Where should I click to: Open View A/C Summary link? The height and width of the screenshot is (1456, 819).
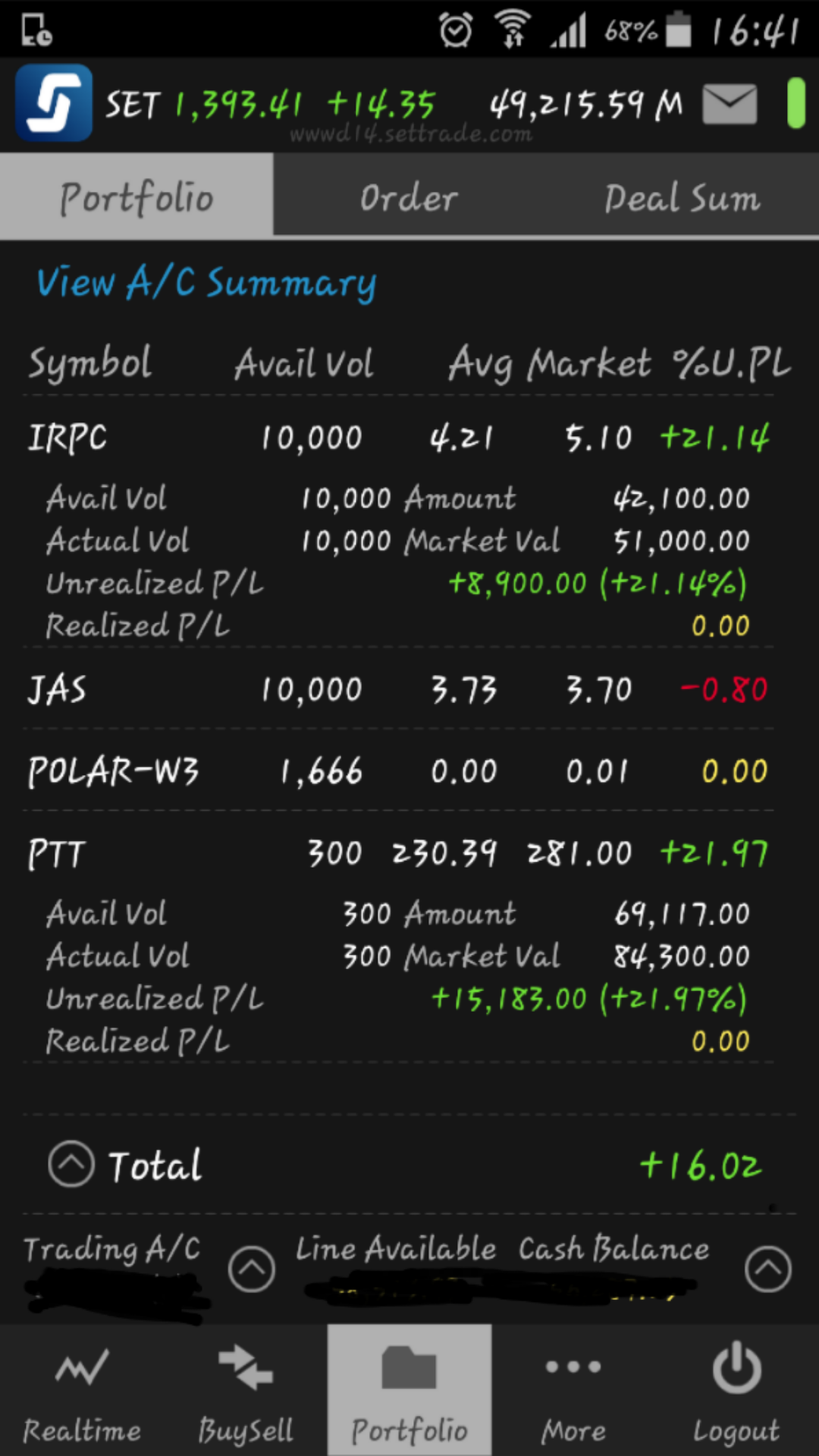(206, 283)
